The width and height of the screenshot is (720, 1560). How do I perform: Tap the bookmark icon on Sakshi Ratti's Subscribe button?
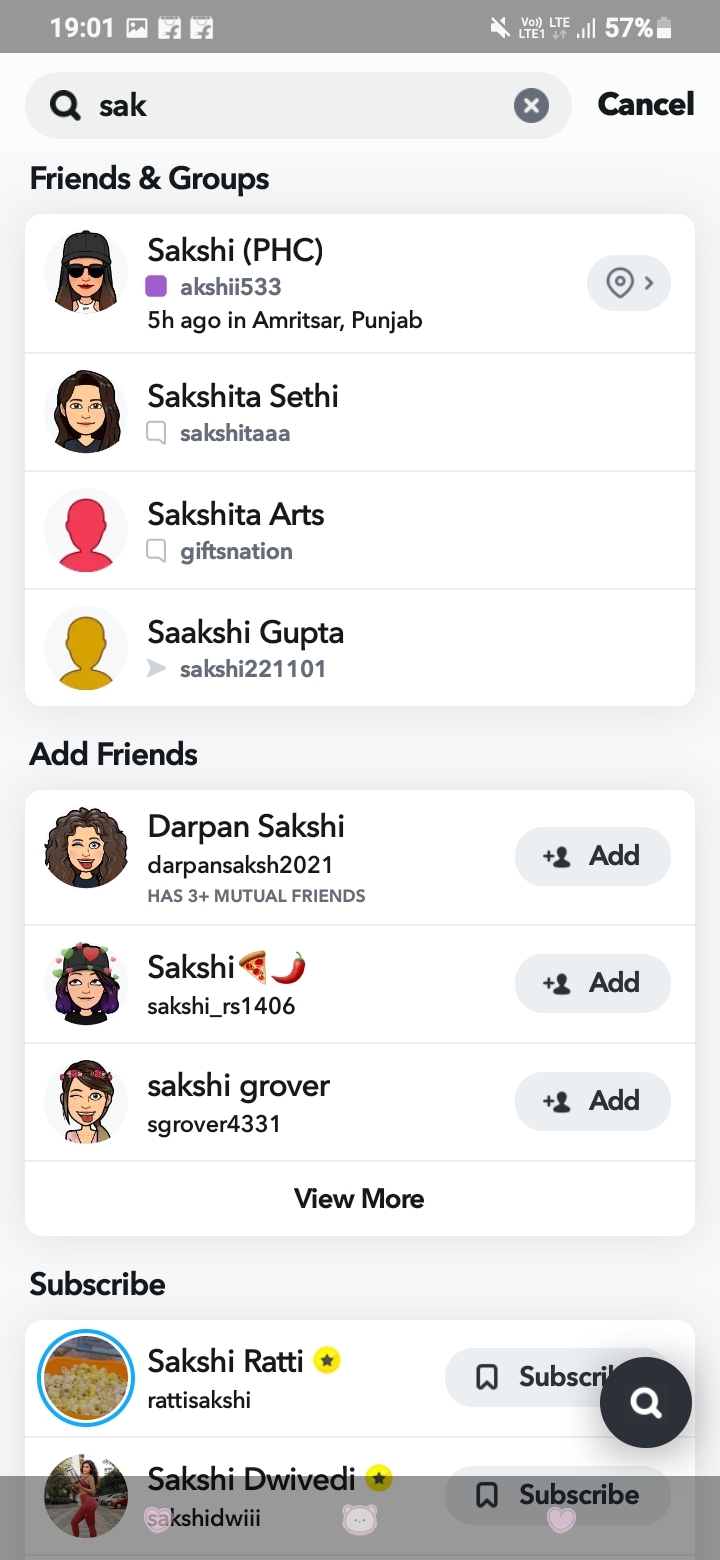486,1377
